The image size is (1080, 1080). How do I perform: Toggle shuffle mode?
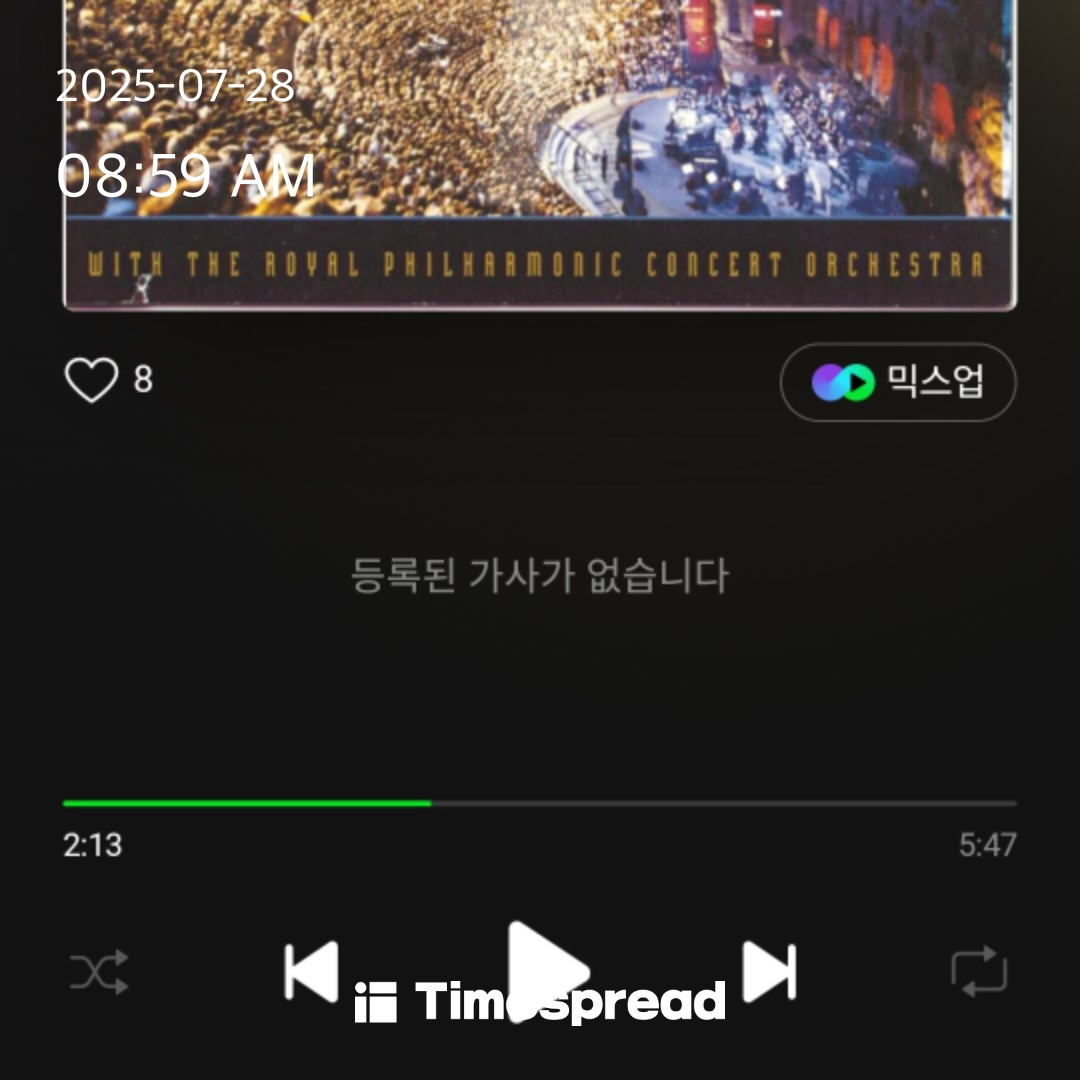coord(99,972)
